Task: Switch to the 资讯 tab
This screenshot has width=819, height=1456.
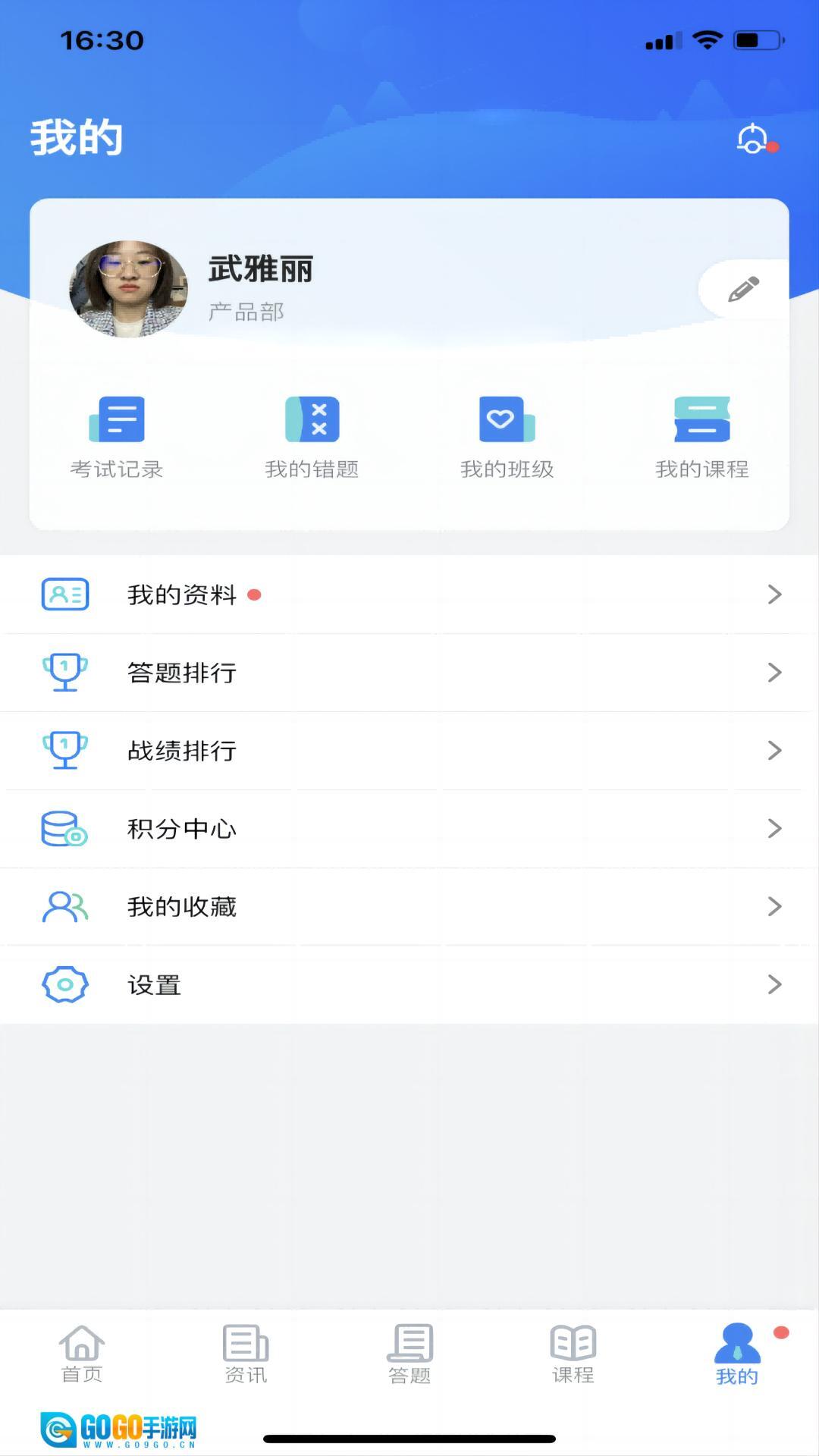Action: pos(246,1354)
